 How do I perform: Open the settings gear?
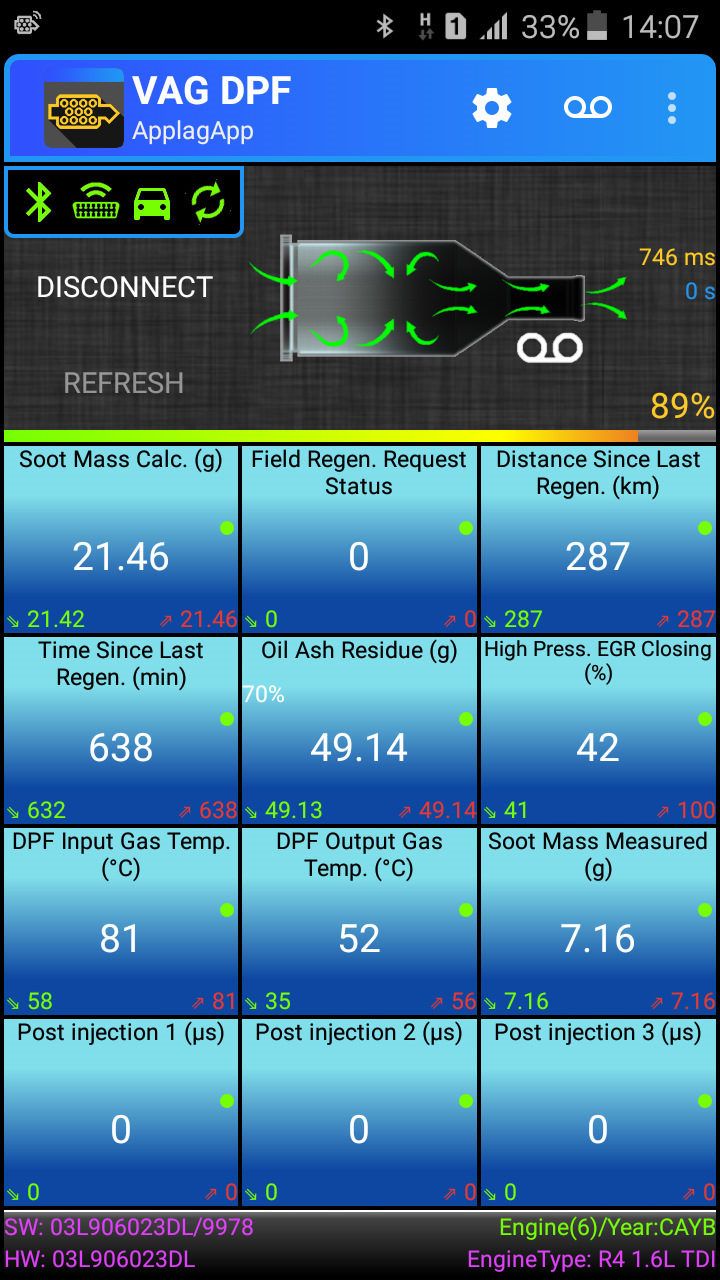tap(491, 108)
